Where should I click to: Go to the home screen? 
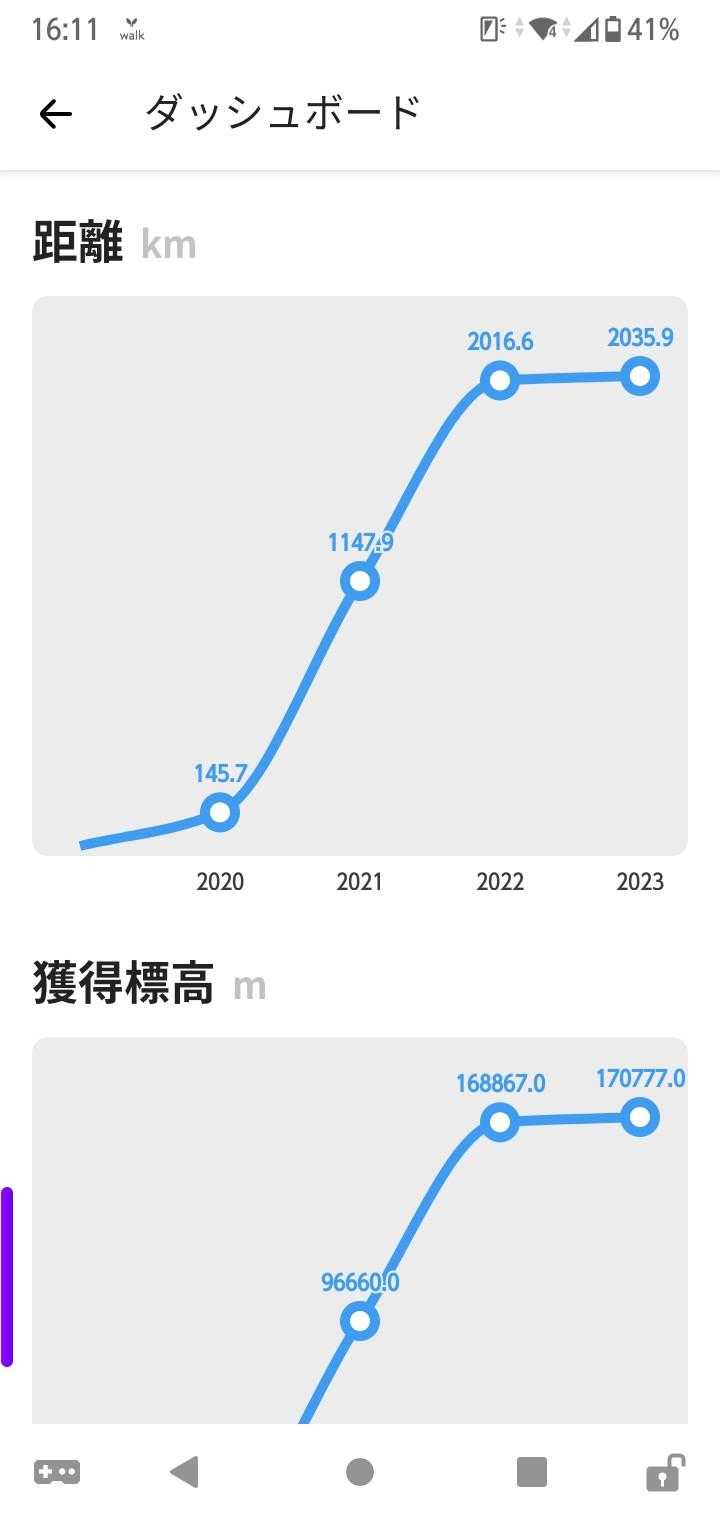pos(360,1472)
